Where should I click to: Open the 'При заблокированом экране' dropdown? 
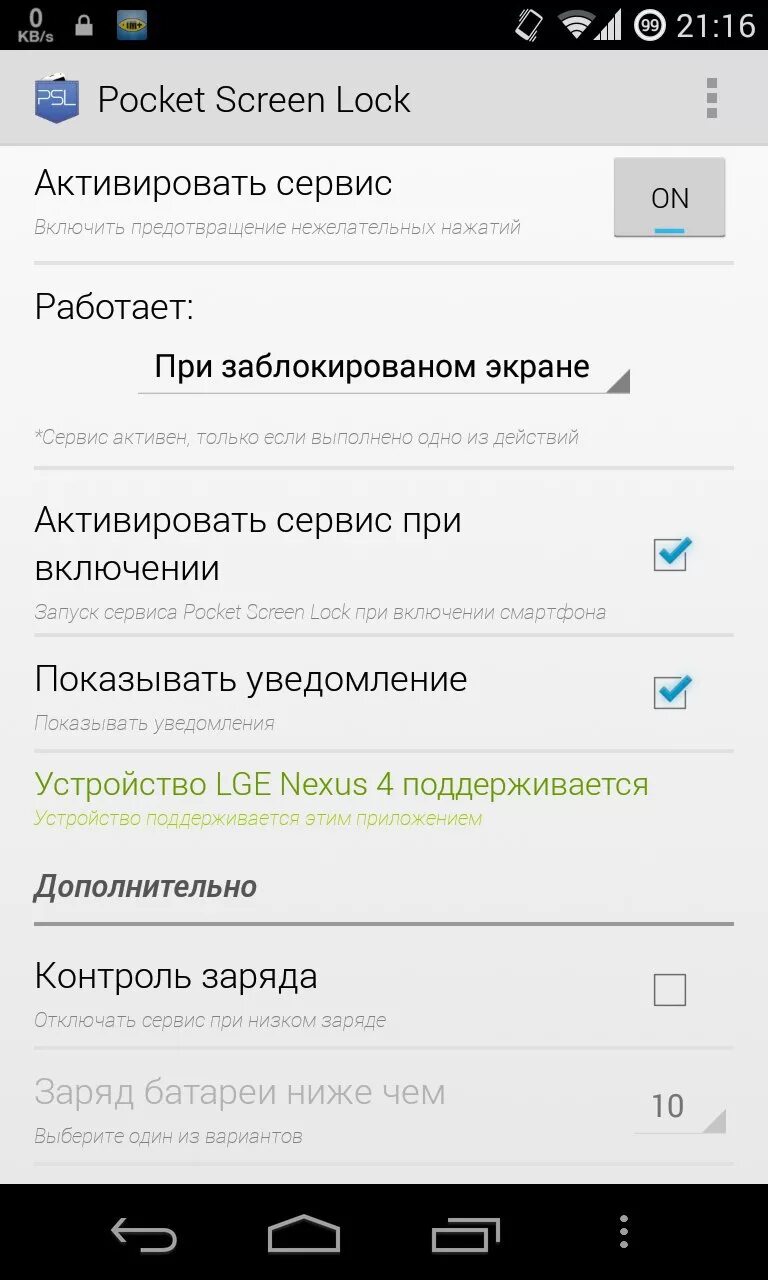(384, 367)
